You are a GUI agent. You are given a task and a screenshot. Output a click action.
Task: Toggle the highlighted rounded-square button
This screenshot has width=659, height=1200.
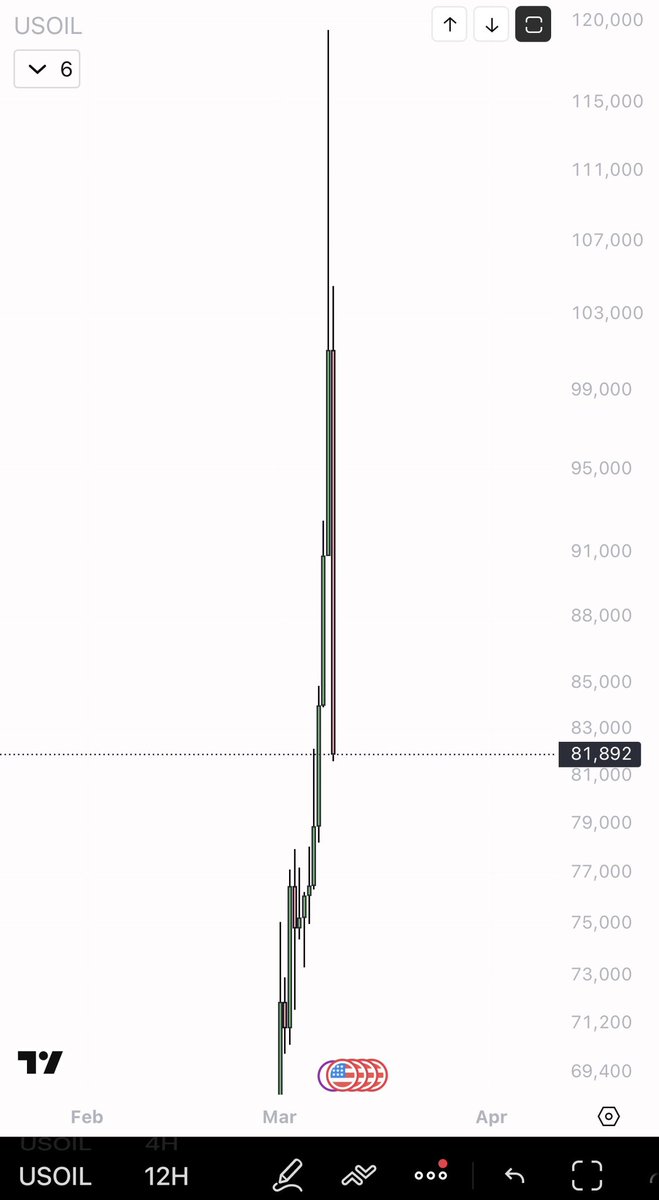pos(533,25)
